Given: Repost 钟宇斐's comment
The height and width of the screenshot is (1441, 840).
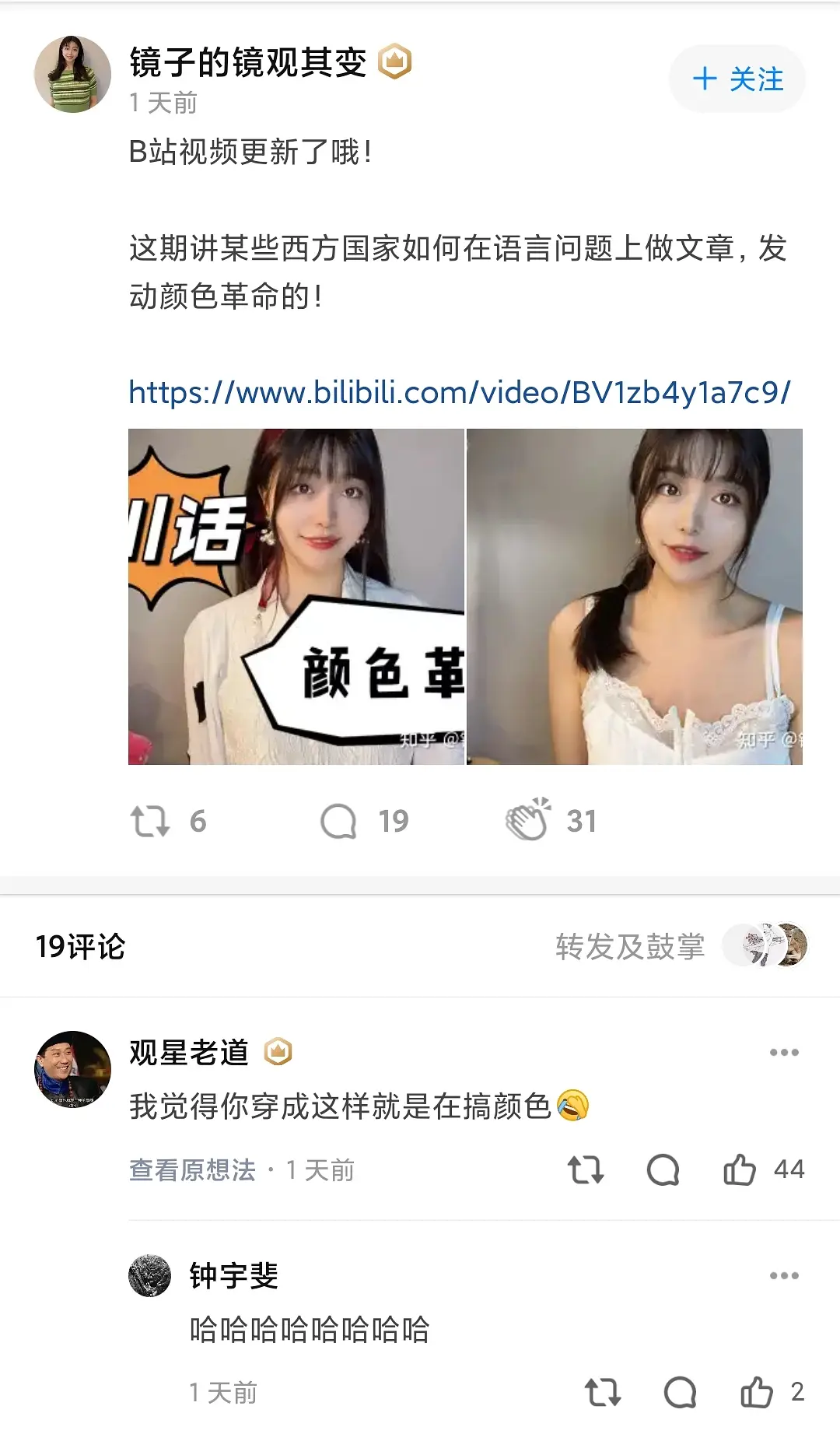Looking at the screenshot, I should click(x=603, y=1392).
